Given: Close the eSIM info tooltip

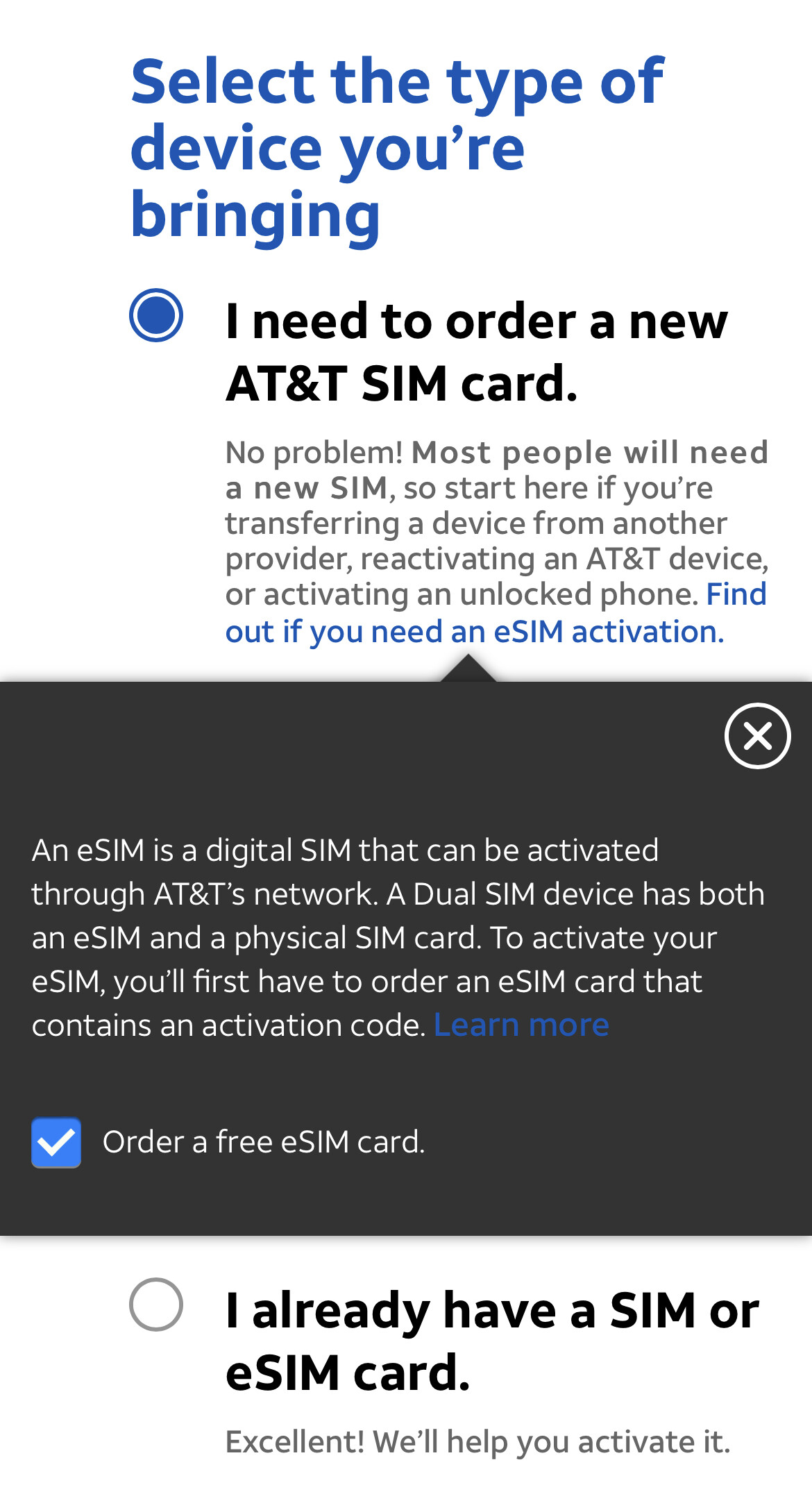Looking at the screenshot, I should click(x=757, y=736).
